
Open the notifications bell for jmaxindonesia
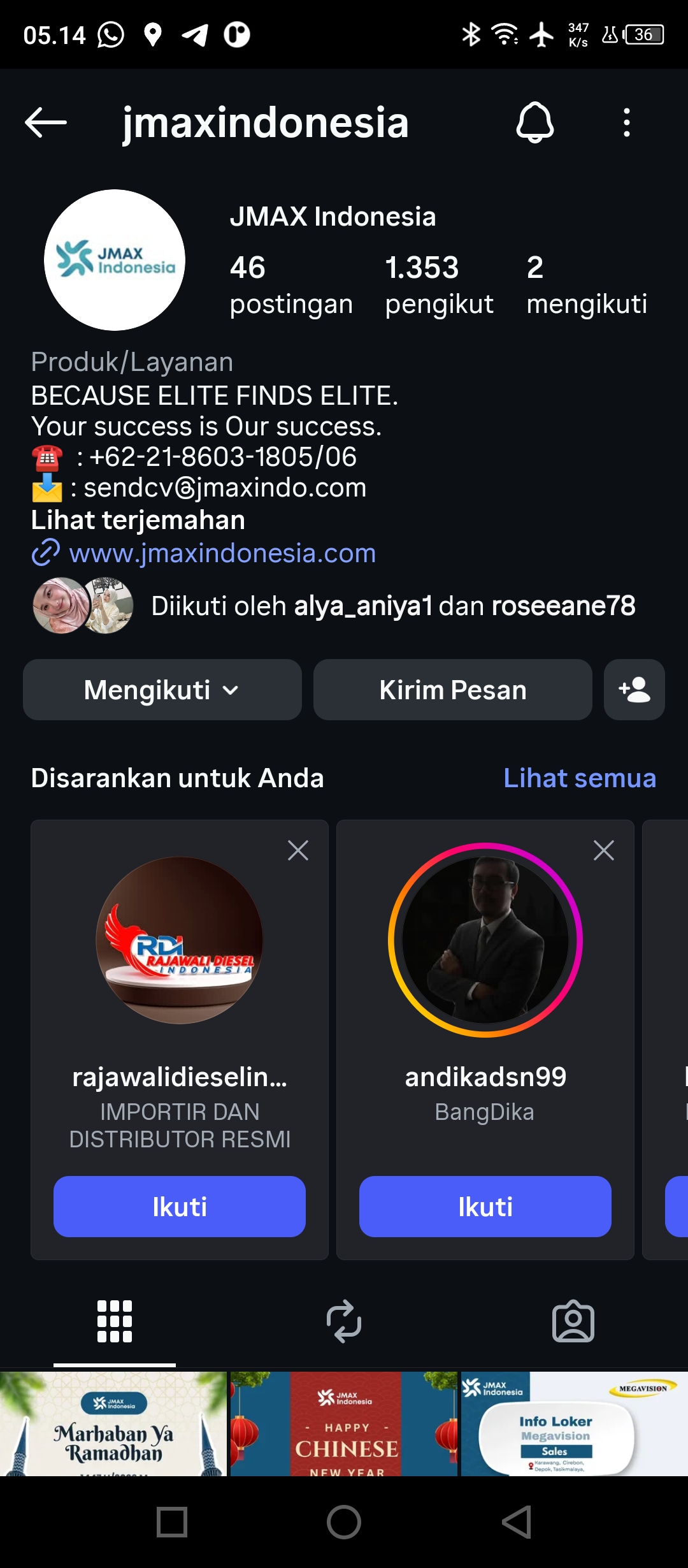pyautogui.click(x=534, y=122)
